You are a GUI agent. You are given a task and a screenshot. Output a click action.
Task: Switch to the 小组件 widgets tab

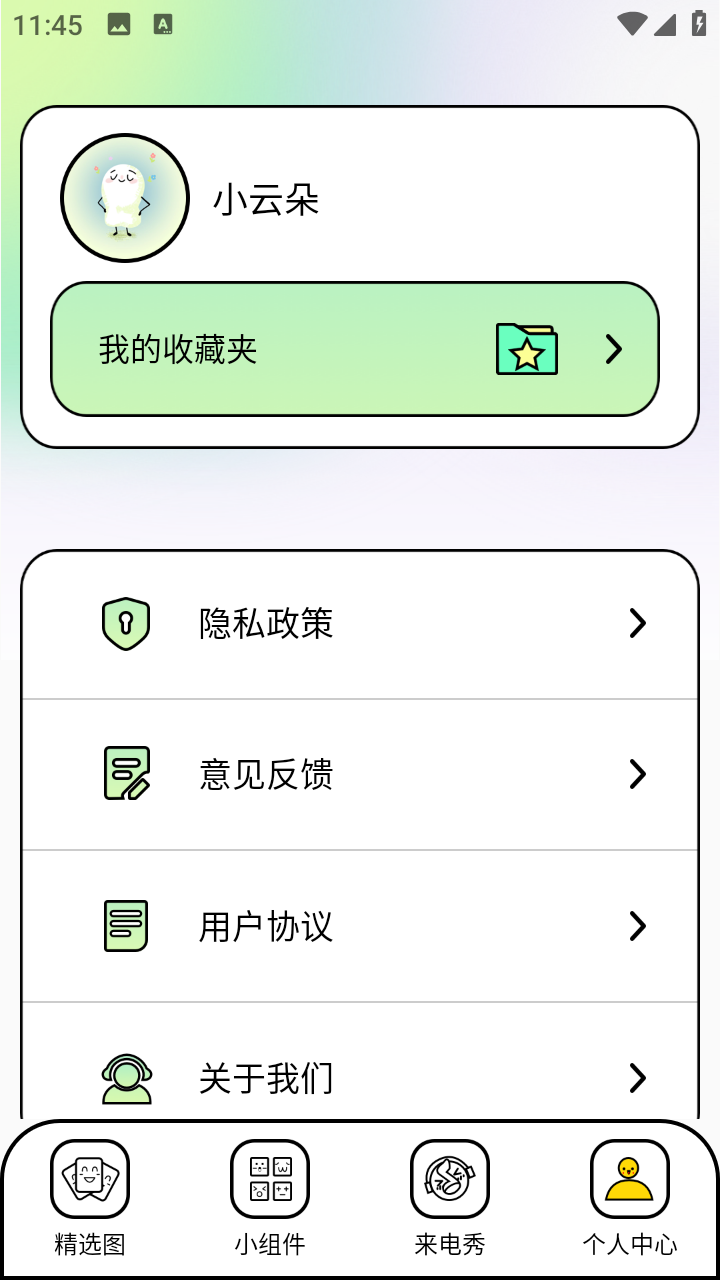(x=270, y=1197)
